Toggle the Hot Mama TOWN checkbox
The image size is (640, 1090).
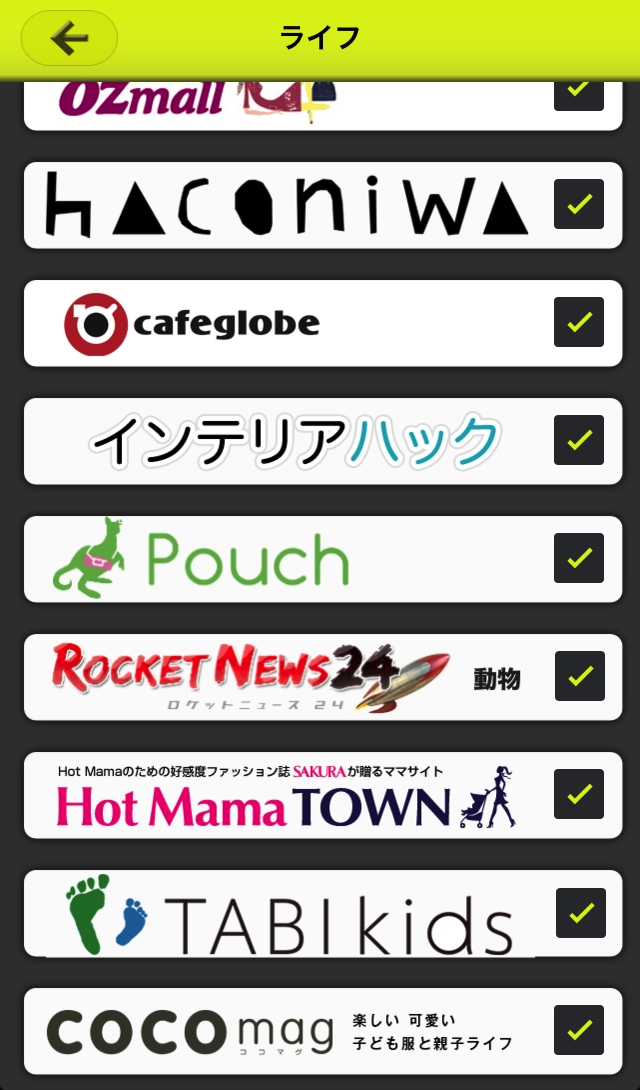click(x=579, y=794)
